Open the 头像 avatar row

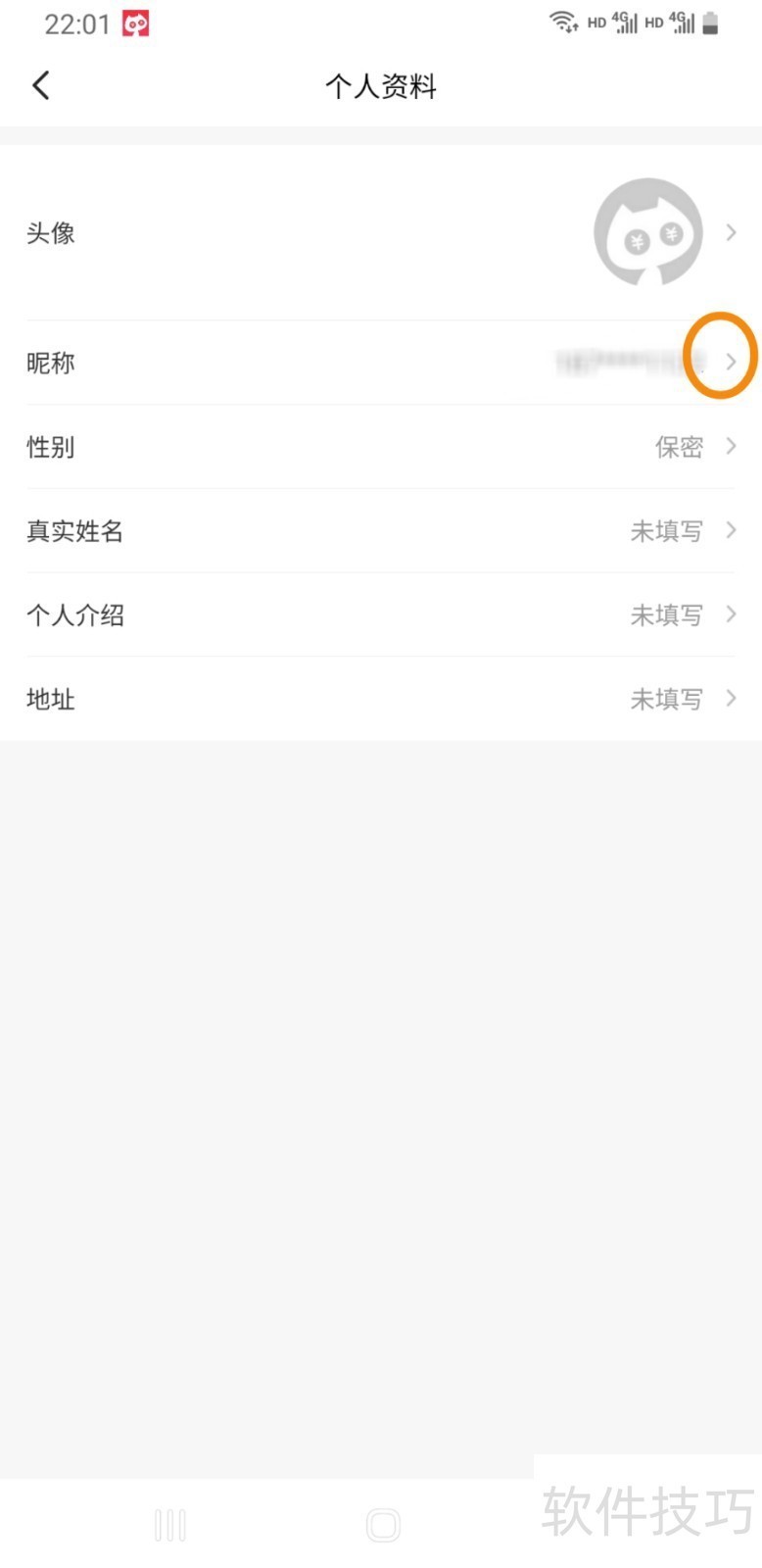pos(380,233)
